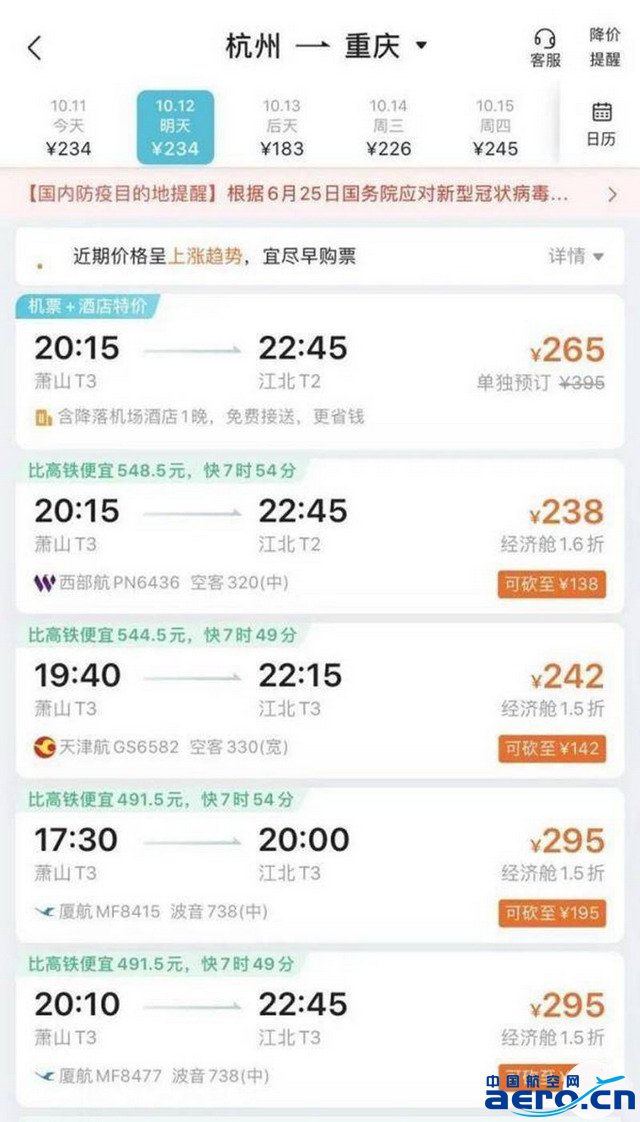Go back using the top-left arrow
The height and width of the screenshot is (1122, 640).
click(35, 47)
